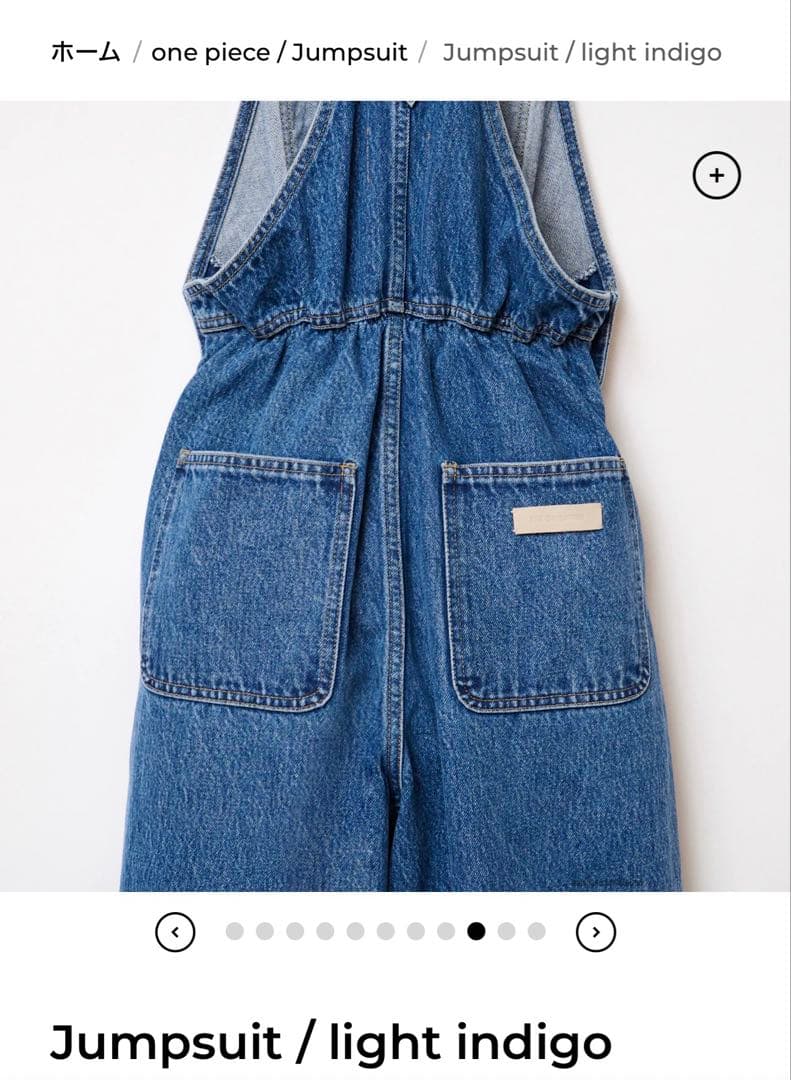Show the previous product image
Viewport: 791px width, 1080px height.
175,933
